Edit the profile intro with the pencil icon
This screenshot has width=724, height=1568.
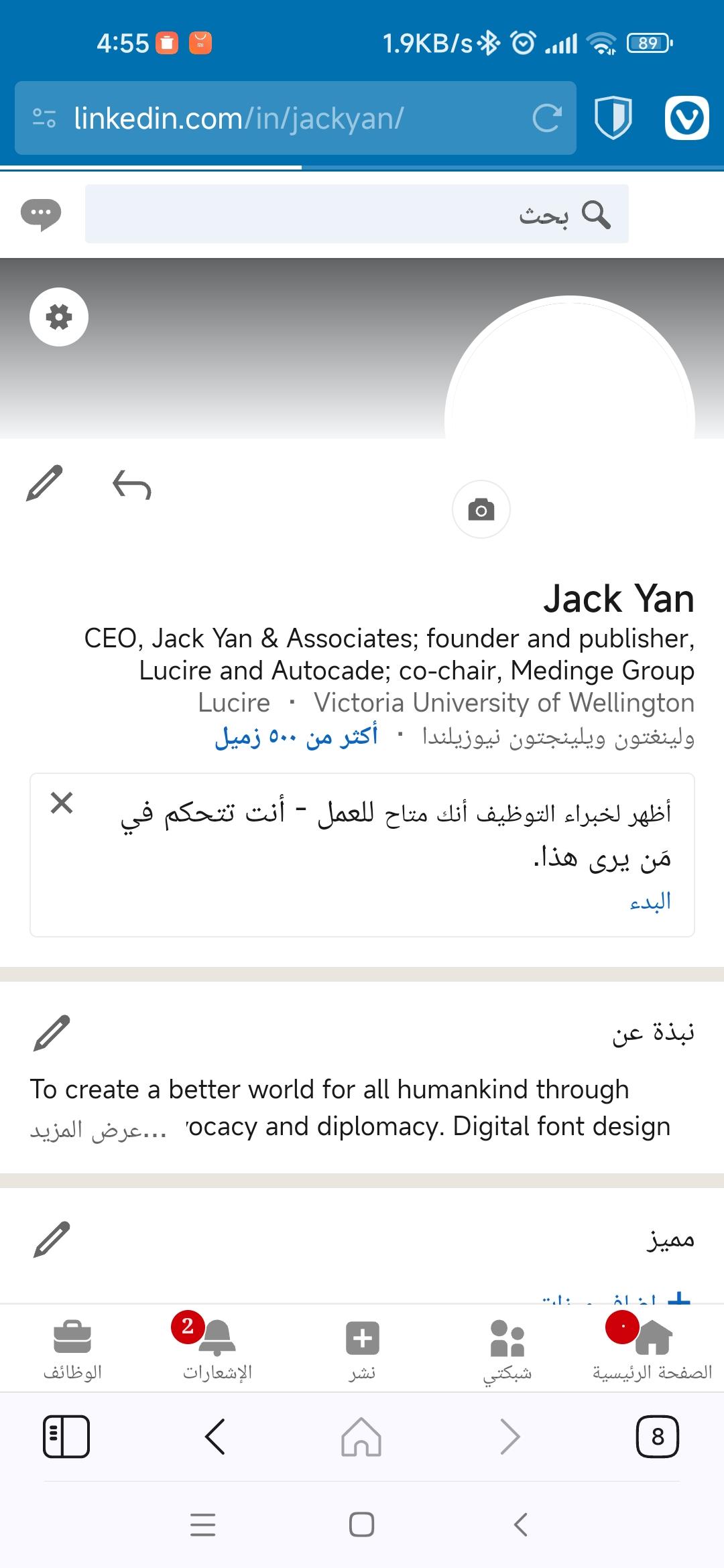pyautogui.click(x=44, y=484)
